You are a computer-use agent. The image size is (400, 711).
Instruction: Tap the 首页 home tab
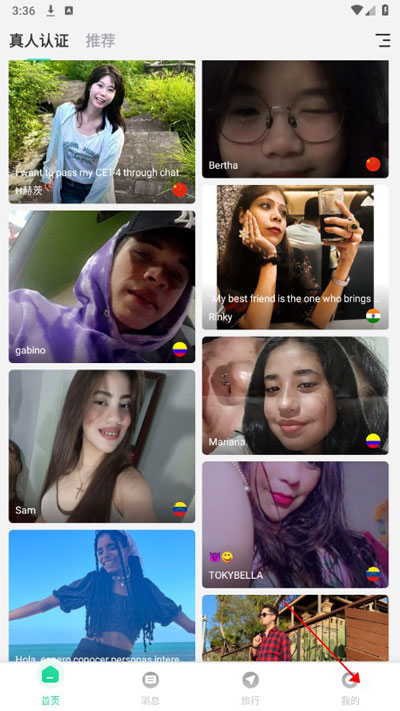coord(50,687)
